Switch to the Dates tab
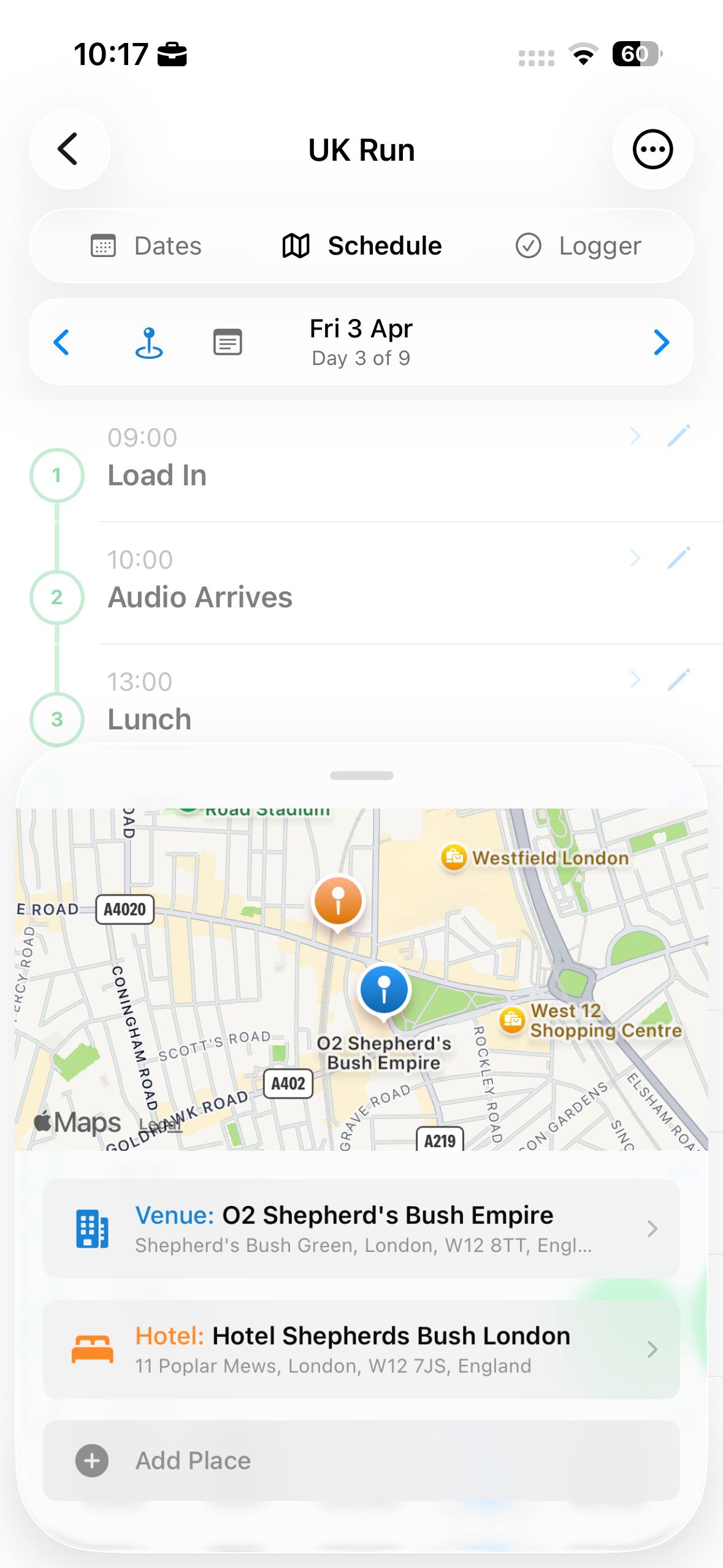The width and height of the screenshot is (723, 1568). pos(146,246)
